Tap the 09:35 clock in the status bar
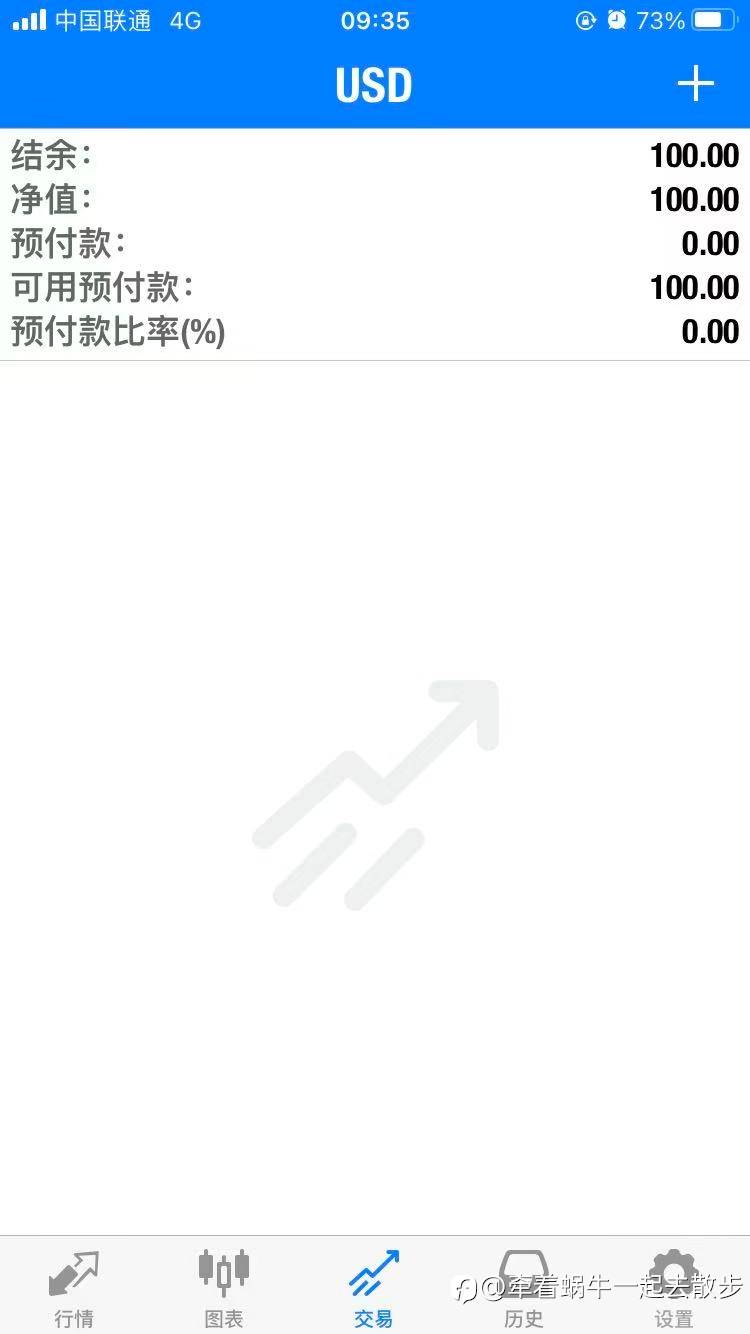 (375, 20)
